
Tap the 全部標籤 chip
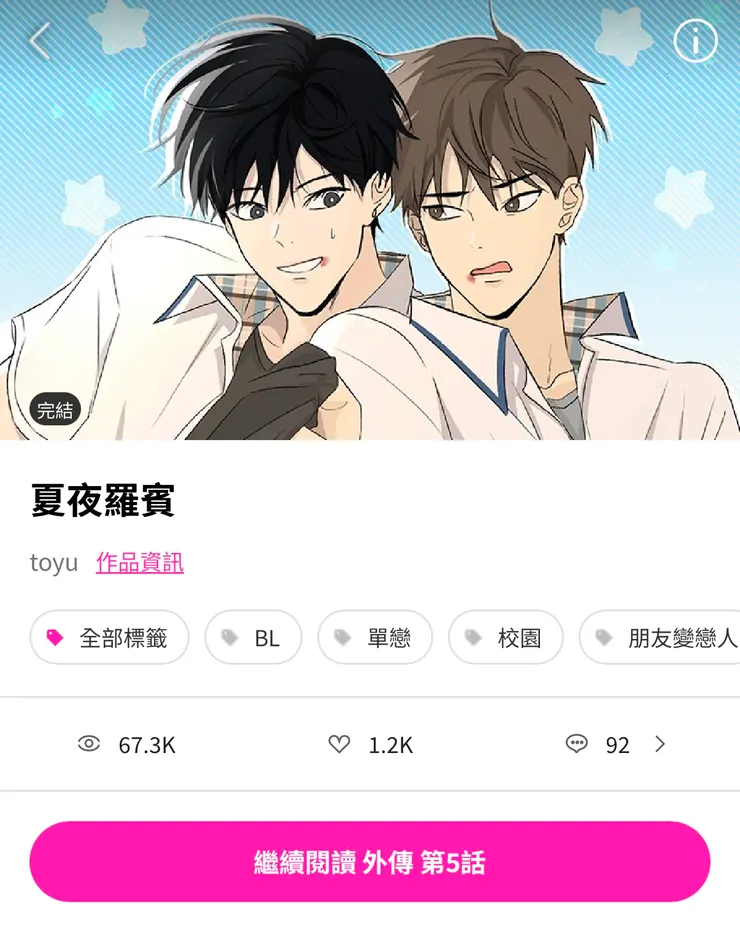tap(110, 638)
